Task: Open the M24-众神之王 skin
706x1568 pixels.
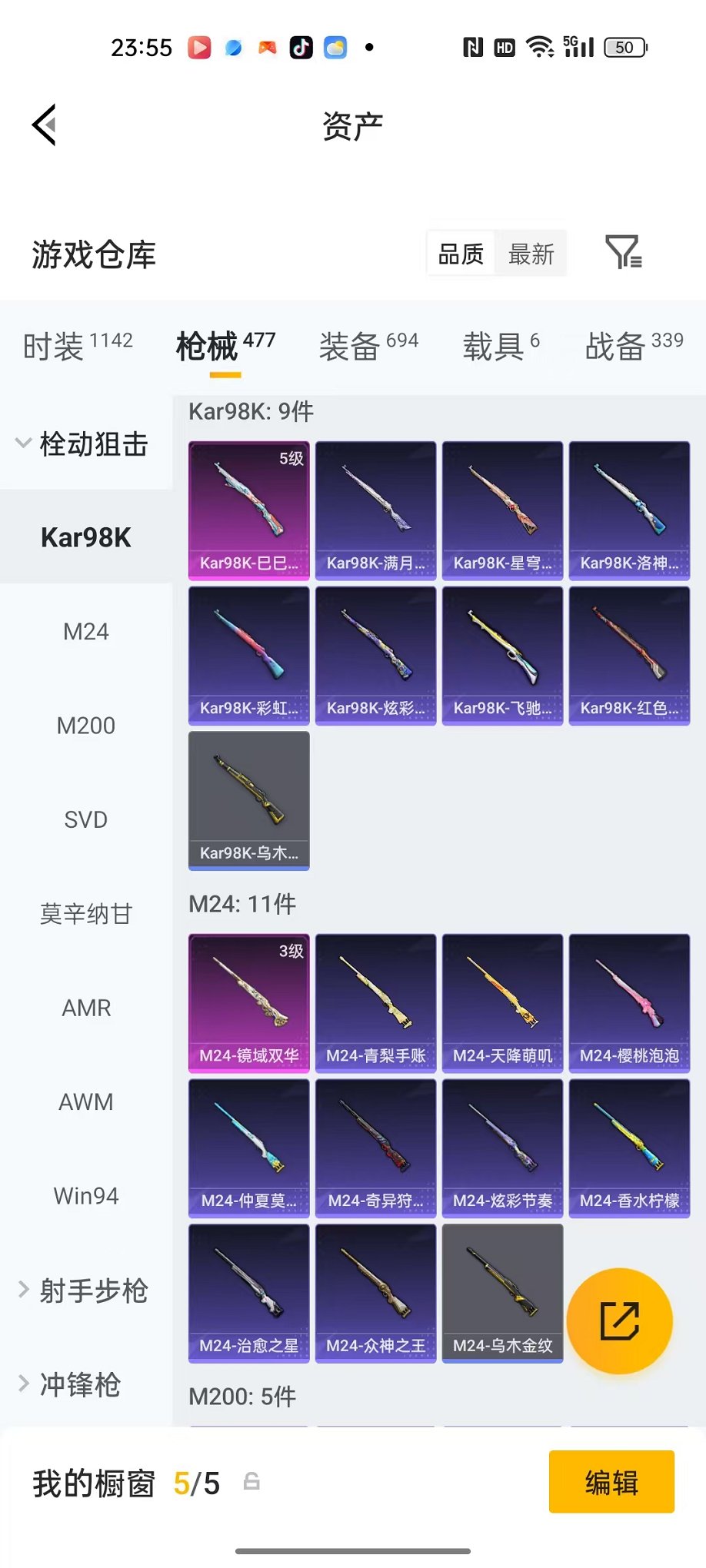Action: click(x=376, y=1294)
